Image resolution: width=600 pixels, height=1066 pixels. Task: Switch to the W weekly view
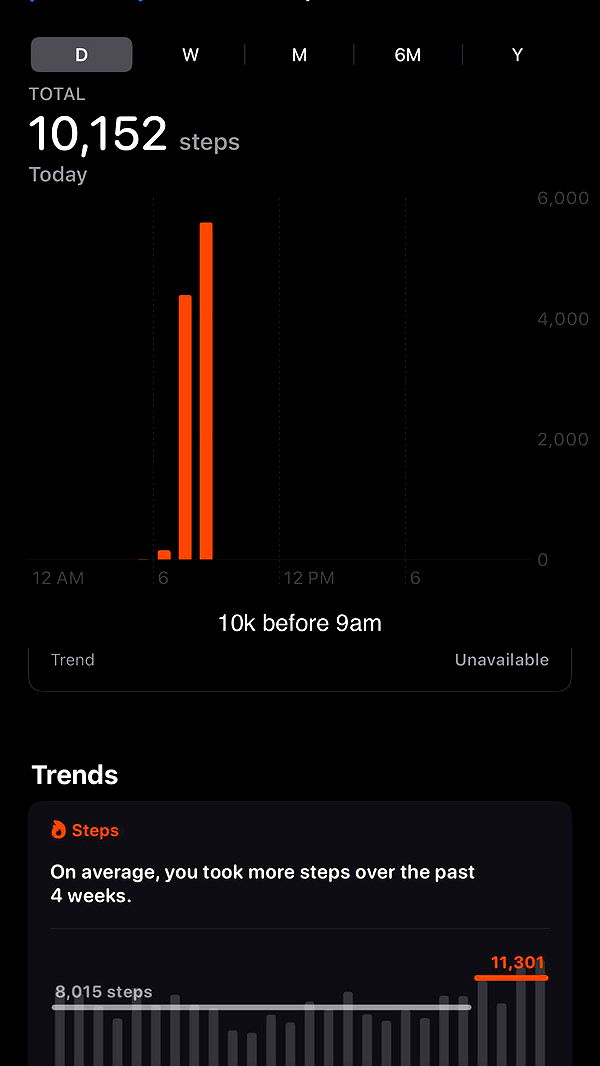[x=190, y=55]
